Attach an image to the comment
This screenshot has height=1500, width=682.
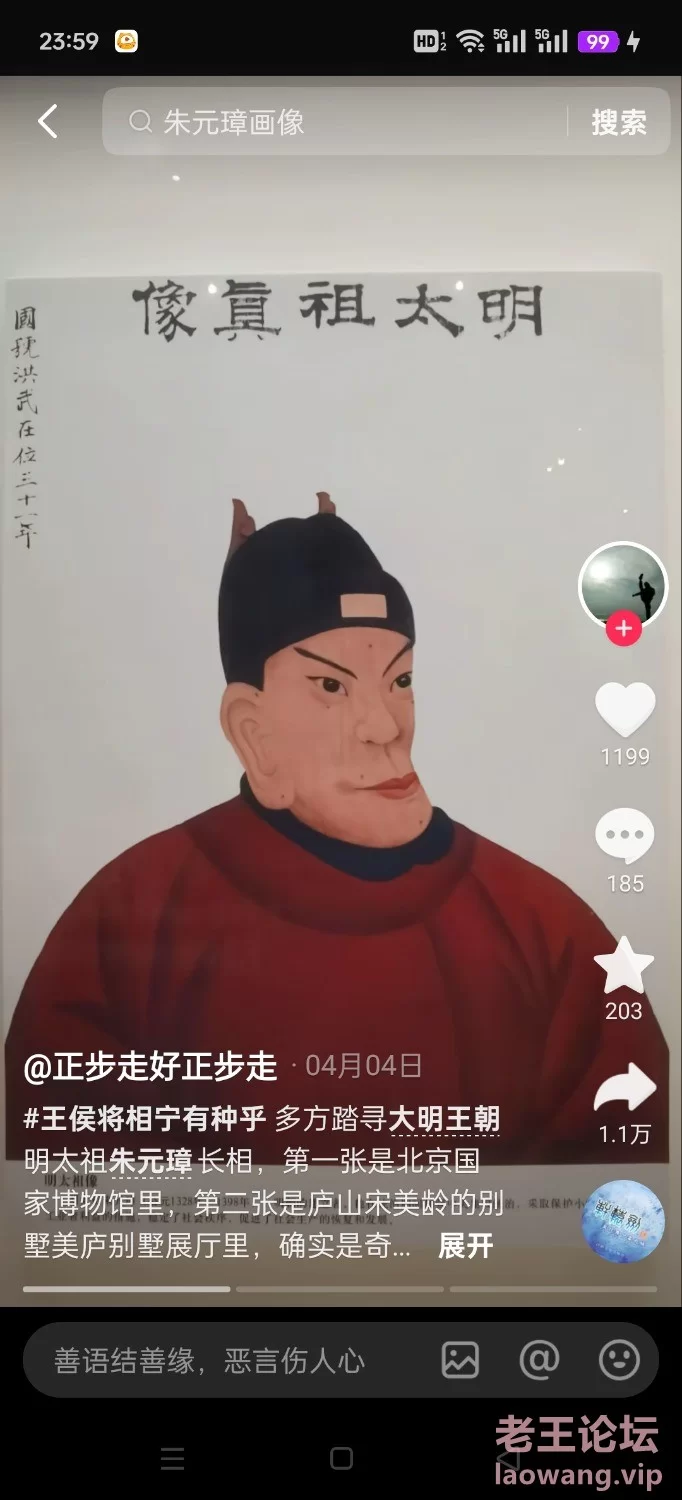460,1360
